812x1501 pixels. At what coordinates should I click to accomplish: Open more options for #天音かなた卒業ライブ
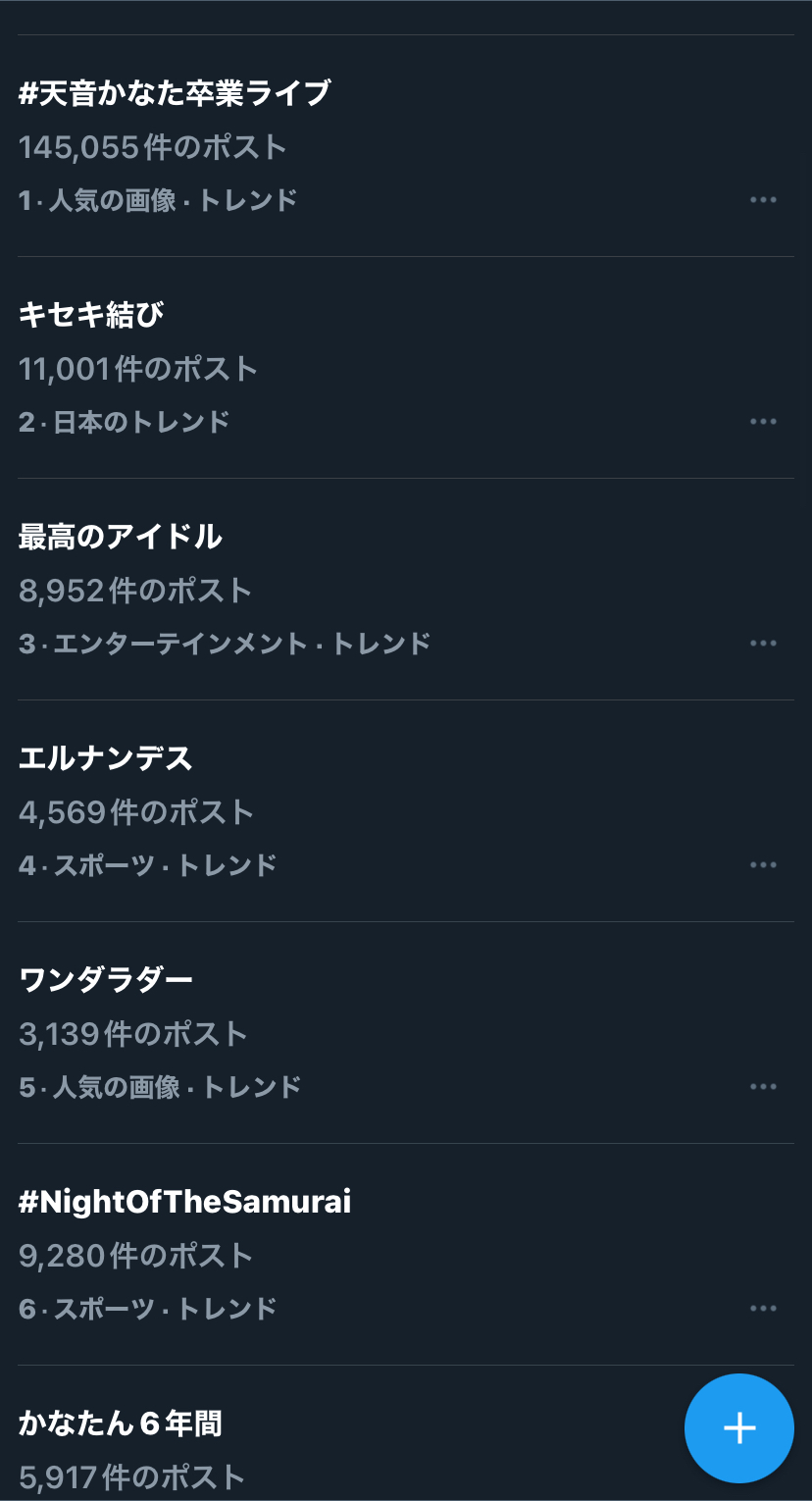(763, 200)
